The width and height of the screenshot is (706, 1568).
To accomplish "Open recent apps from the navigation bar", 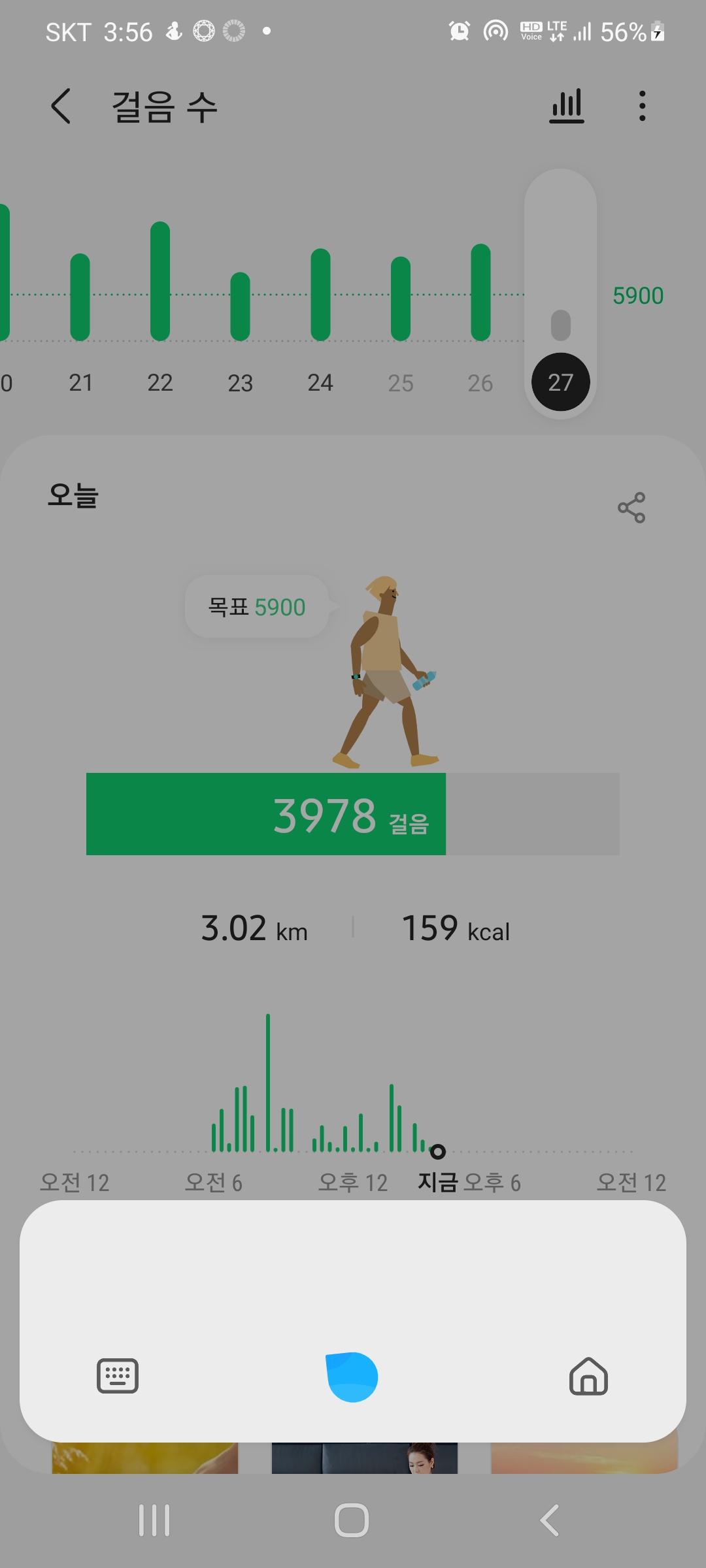I will click(154, 1520).
